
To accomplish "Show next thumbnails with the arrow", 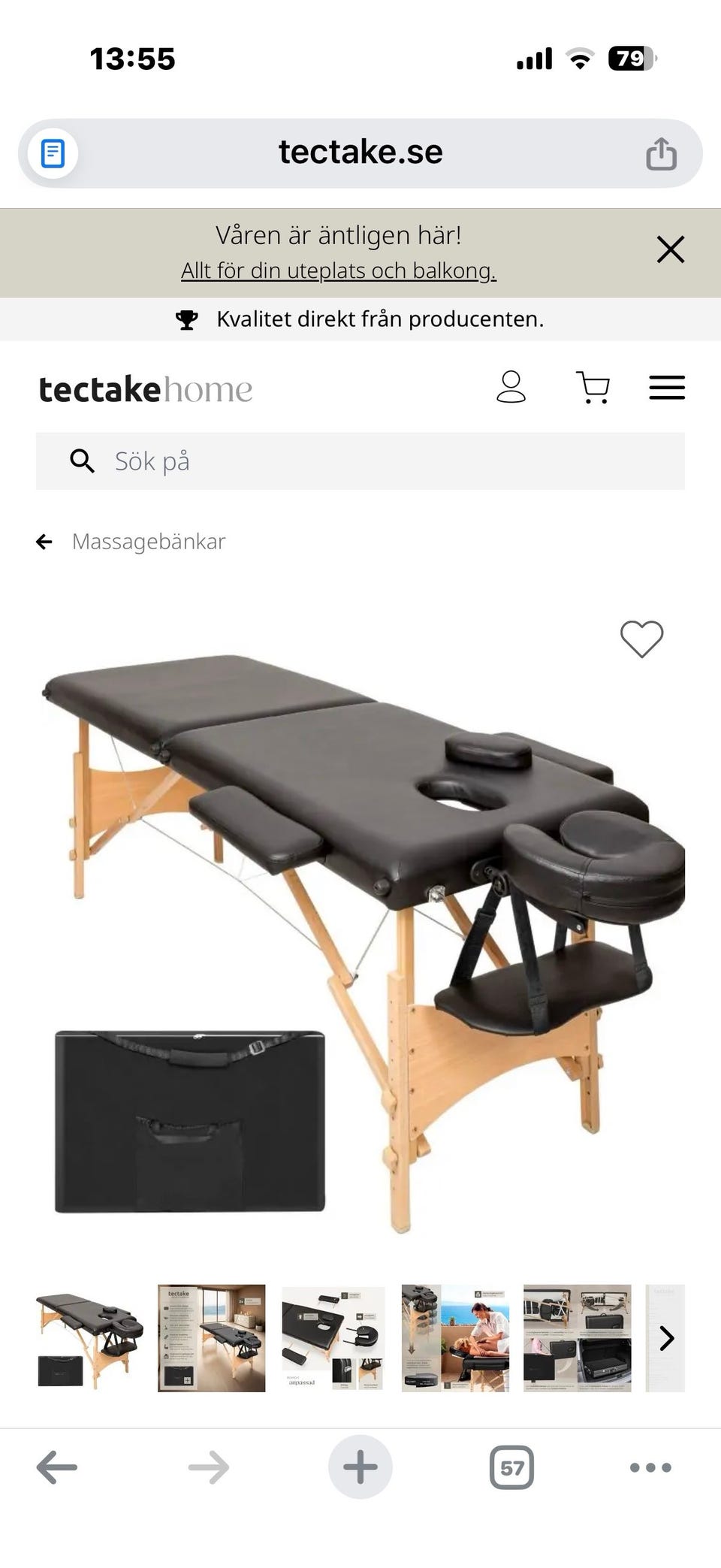I will coord(666,1338).
